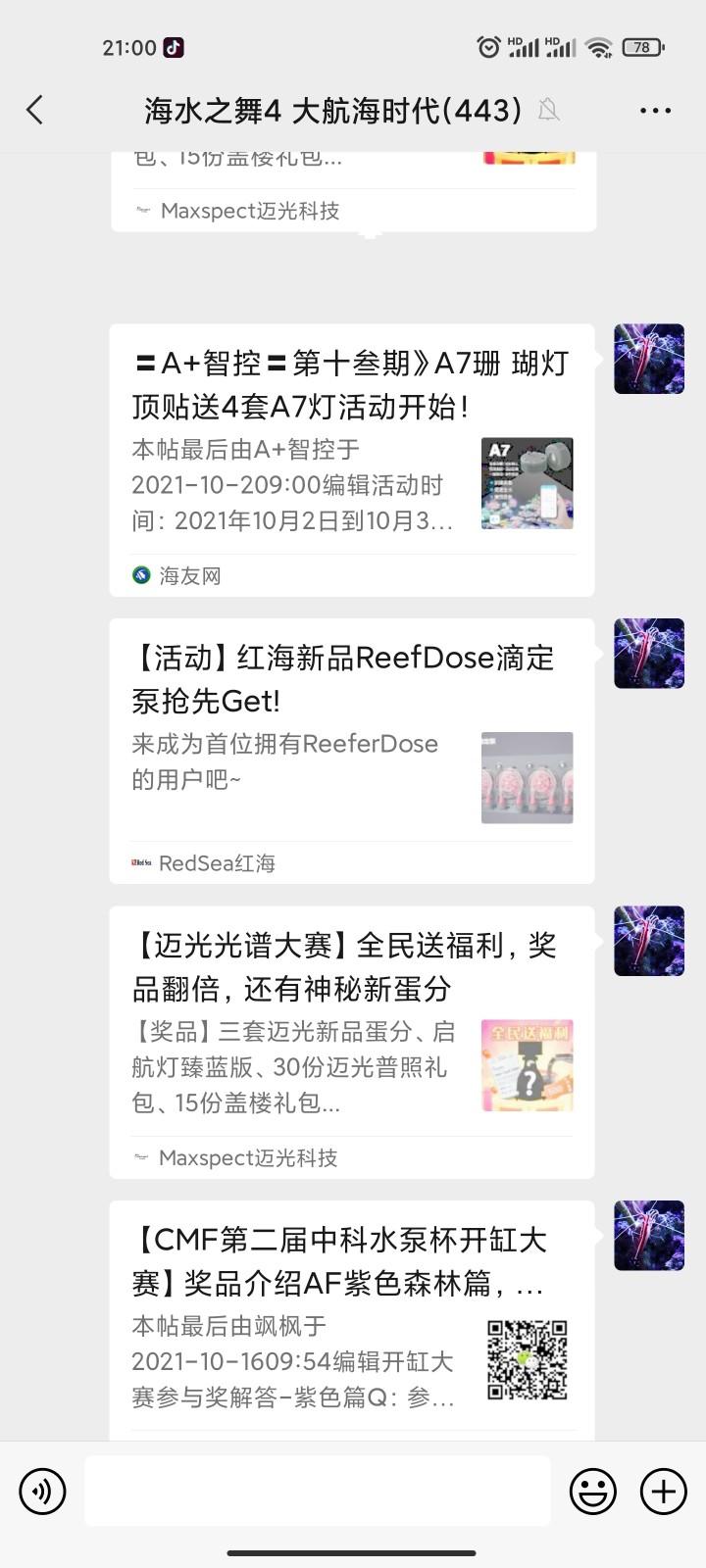Go back from the group chat
Screen dimensions: 706x1568
35,110
